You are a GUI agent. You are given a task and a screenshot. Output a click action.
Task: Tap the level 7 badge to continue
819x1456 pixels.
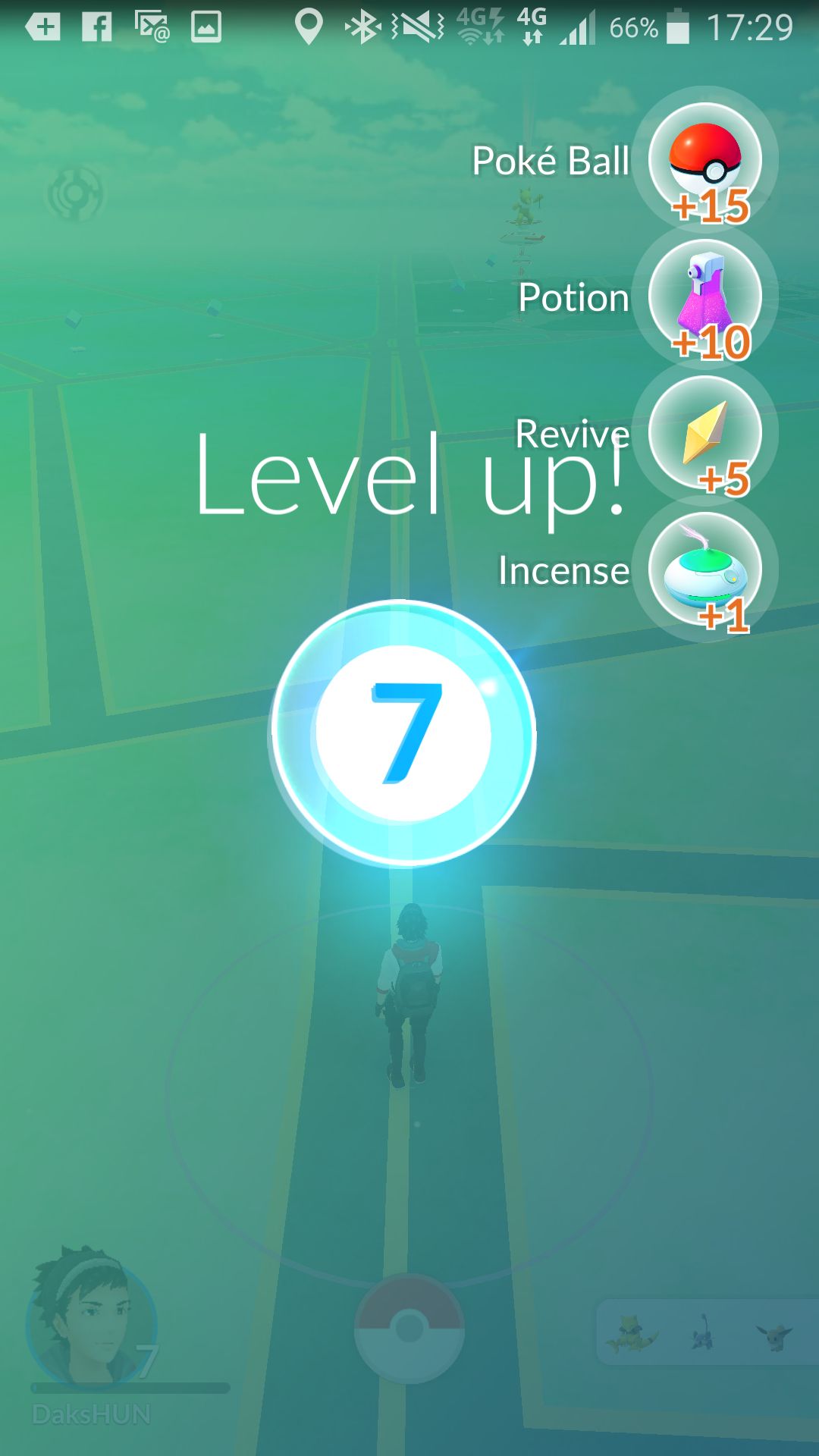[x=403, y=733]
